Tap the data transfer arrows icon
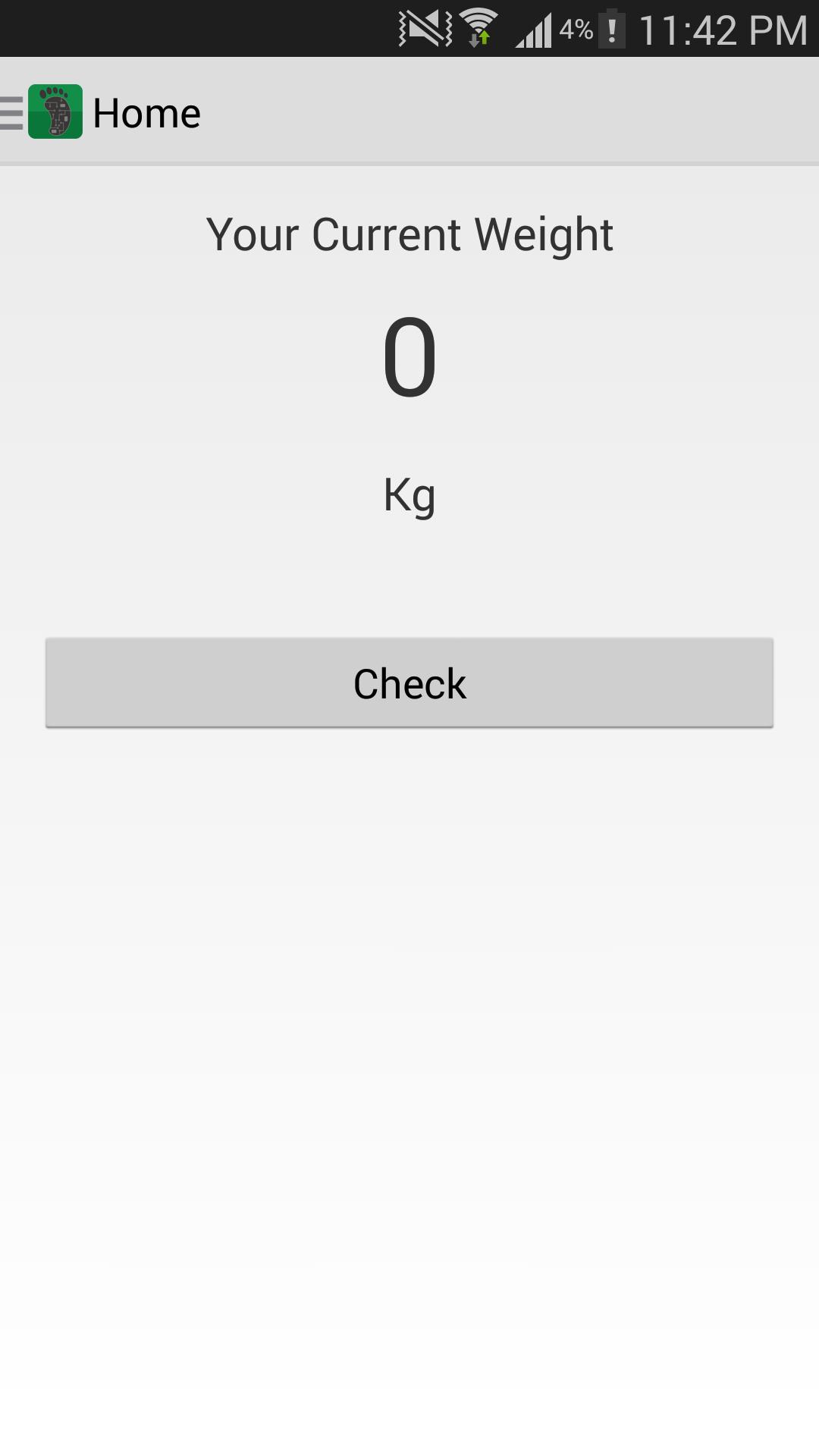 tap(480, 39)
